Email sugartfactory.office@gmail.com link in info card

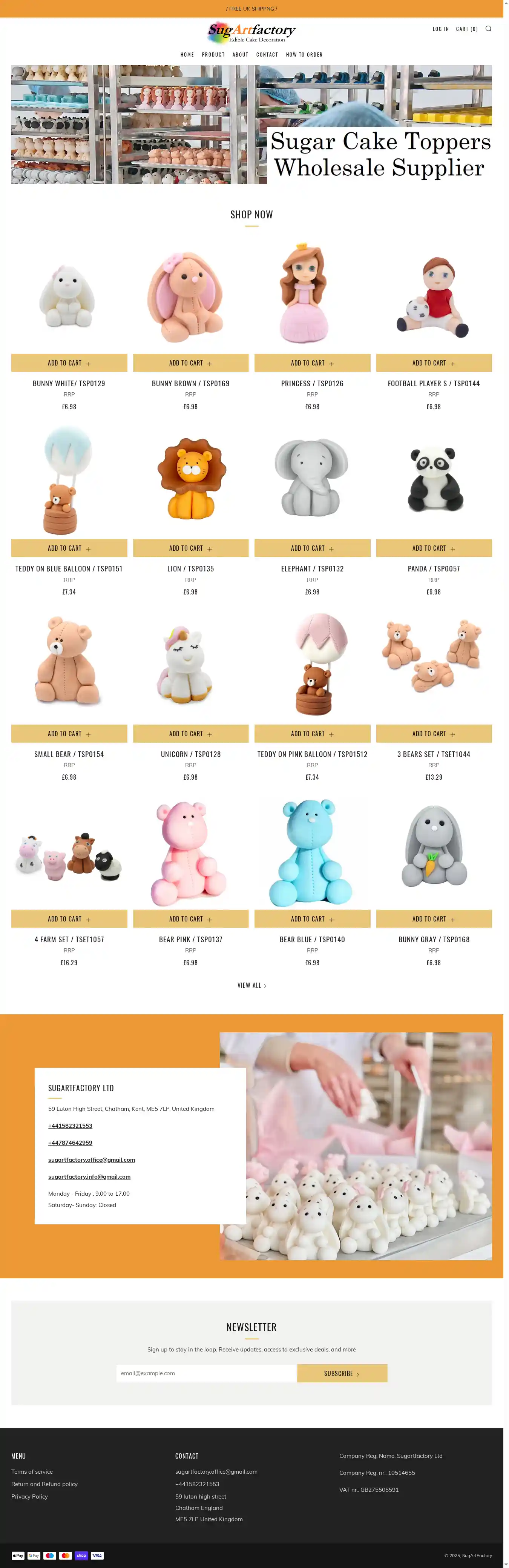(91, 1159)
